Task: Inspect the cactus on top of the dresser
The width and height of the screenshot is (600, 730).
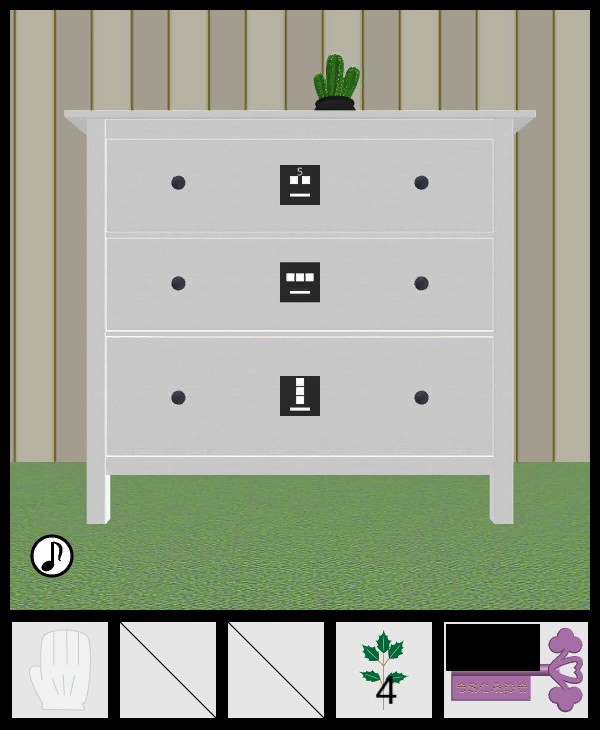Action: pos(335,82)
